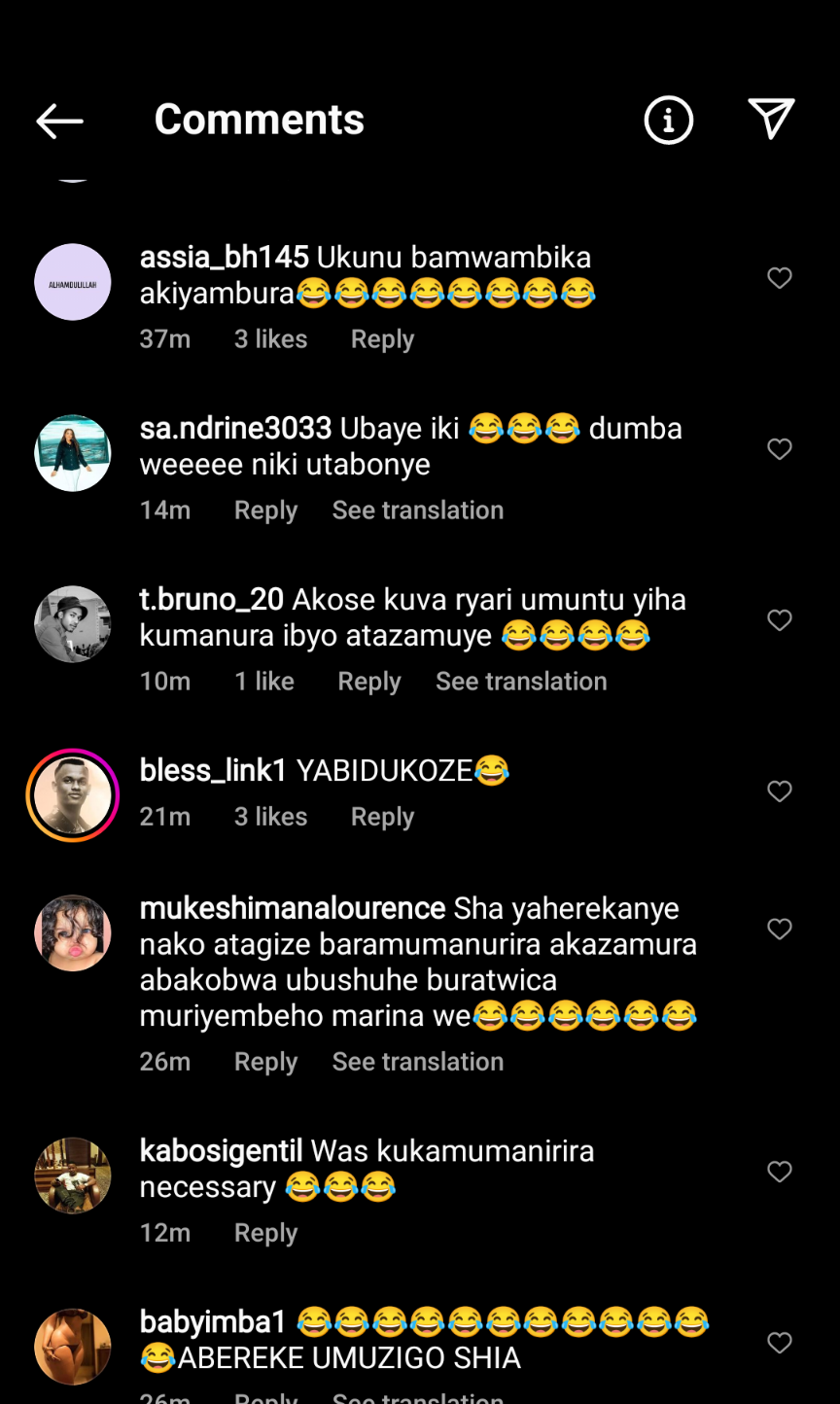See translation of mukeshimanalourence's comment
The height and width of the screenshot is (1404, 840).
click(417, 1062)
